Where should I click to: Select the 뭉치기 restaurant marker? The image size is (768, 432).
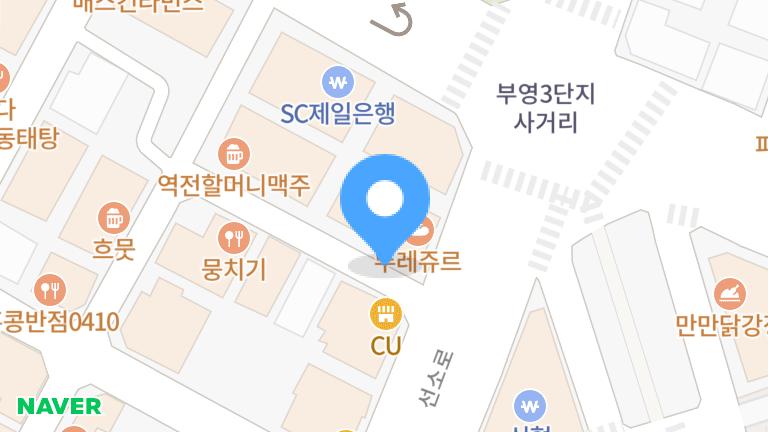pyautogui.click(x=233, y=238)
